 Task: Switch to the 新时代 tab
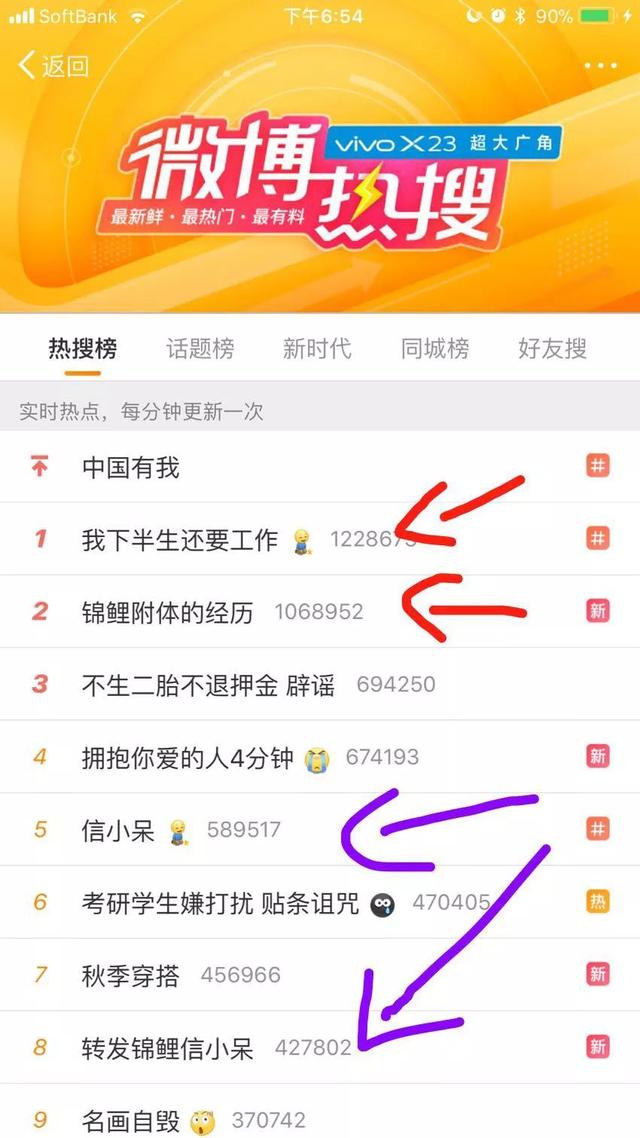(317, 348)
